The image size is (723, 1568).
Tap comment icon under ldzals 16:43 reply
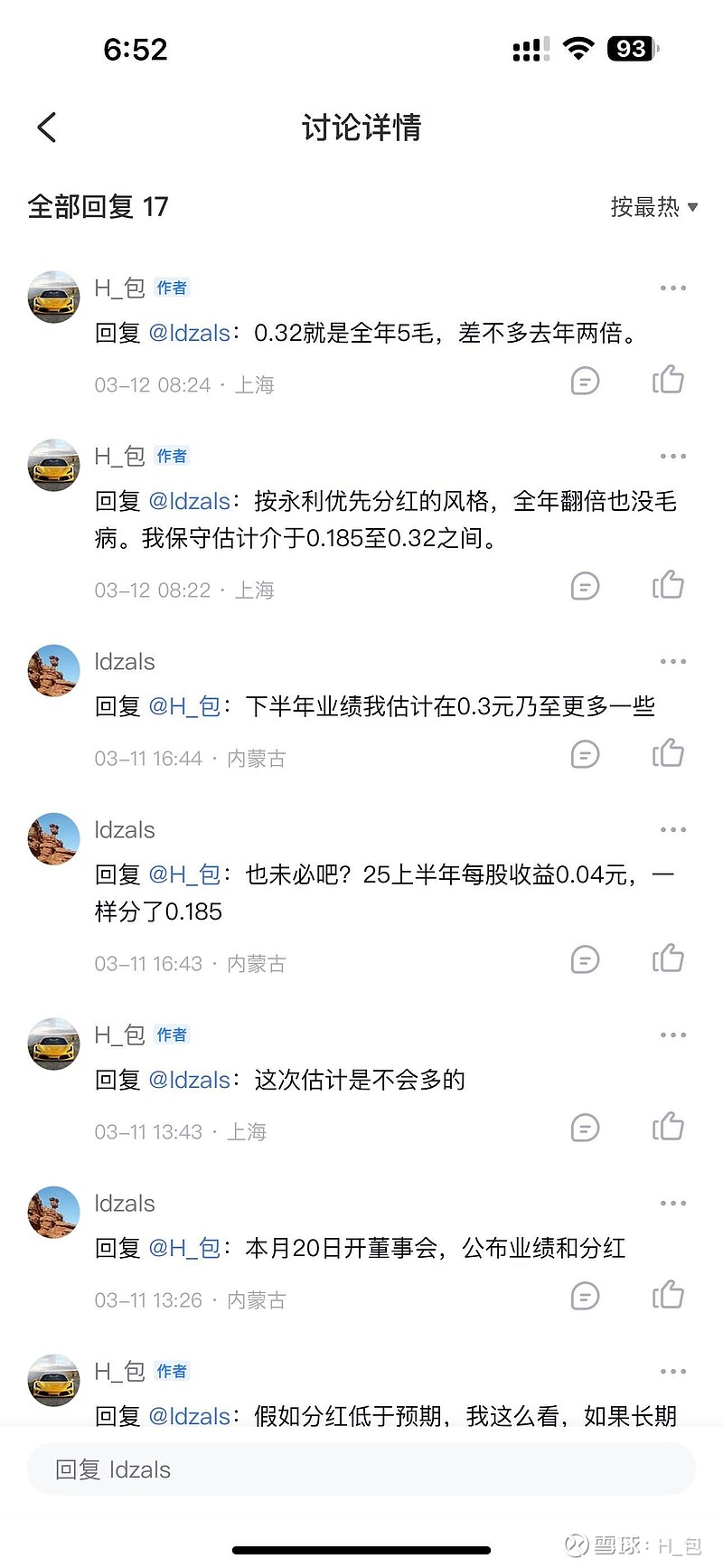click(585, 959)
